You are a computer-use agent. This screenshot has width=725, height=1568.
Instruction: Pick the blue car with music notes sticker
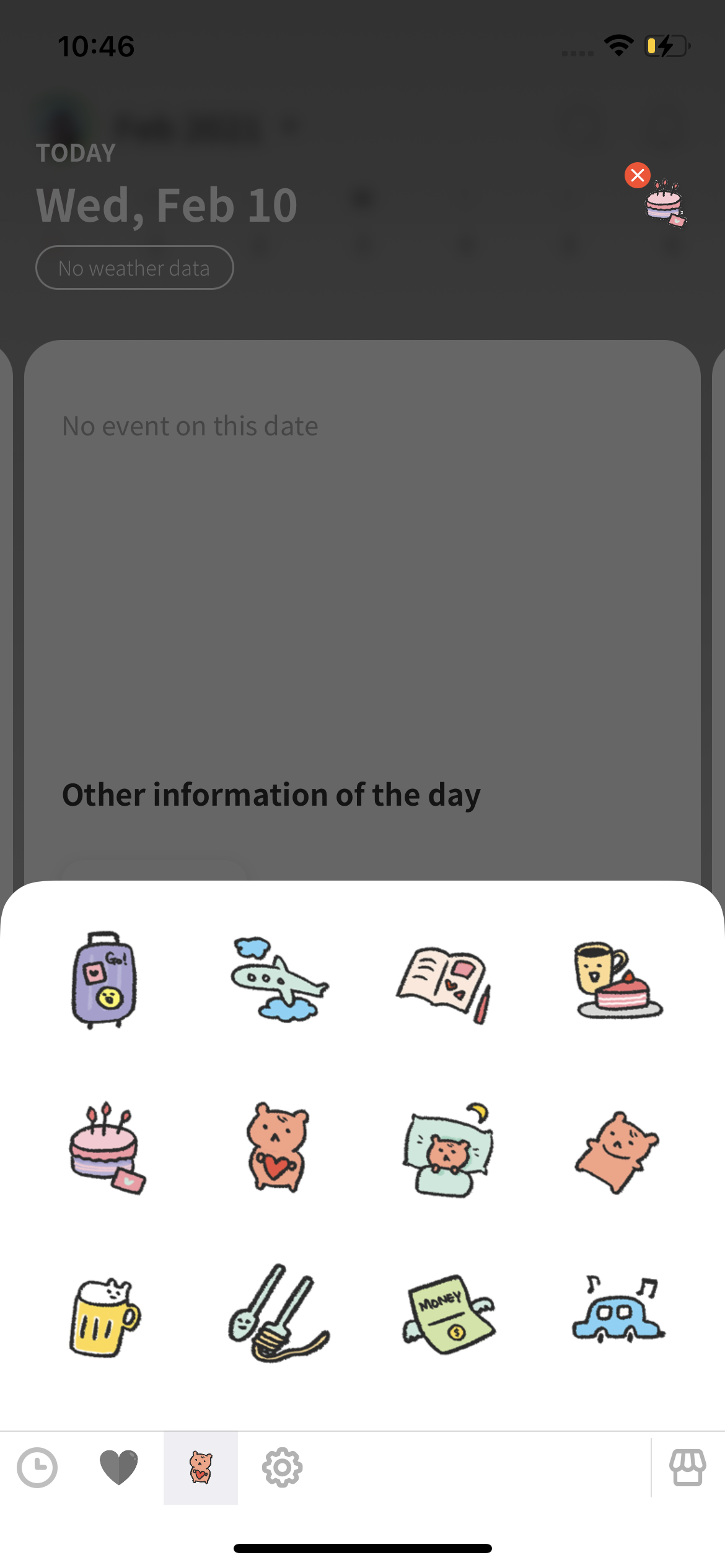pyautogui.click(x=618, y=1310)
